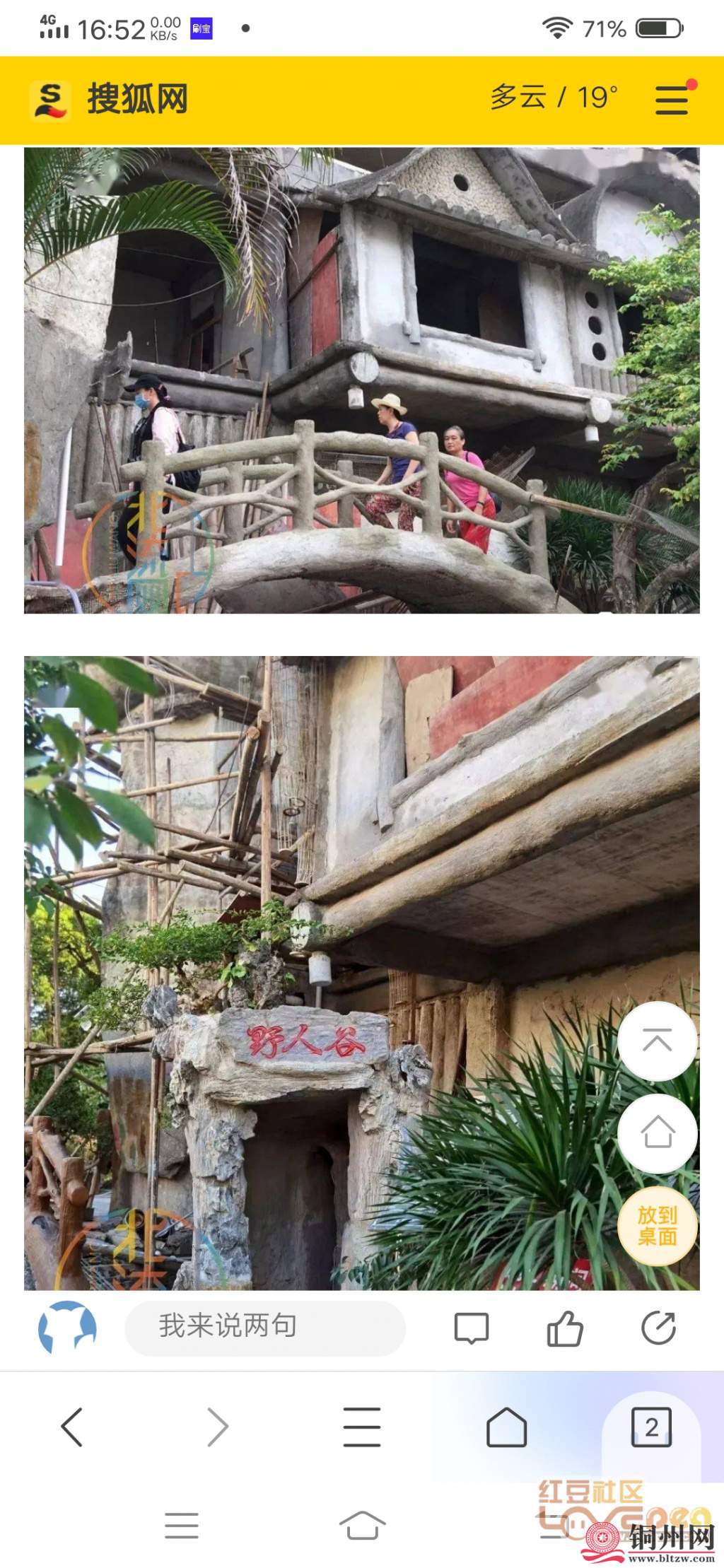Tap 放到桌面 to add to desktop
The image size is (724, 1568).
tap(657, 1226)
